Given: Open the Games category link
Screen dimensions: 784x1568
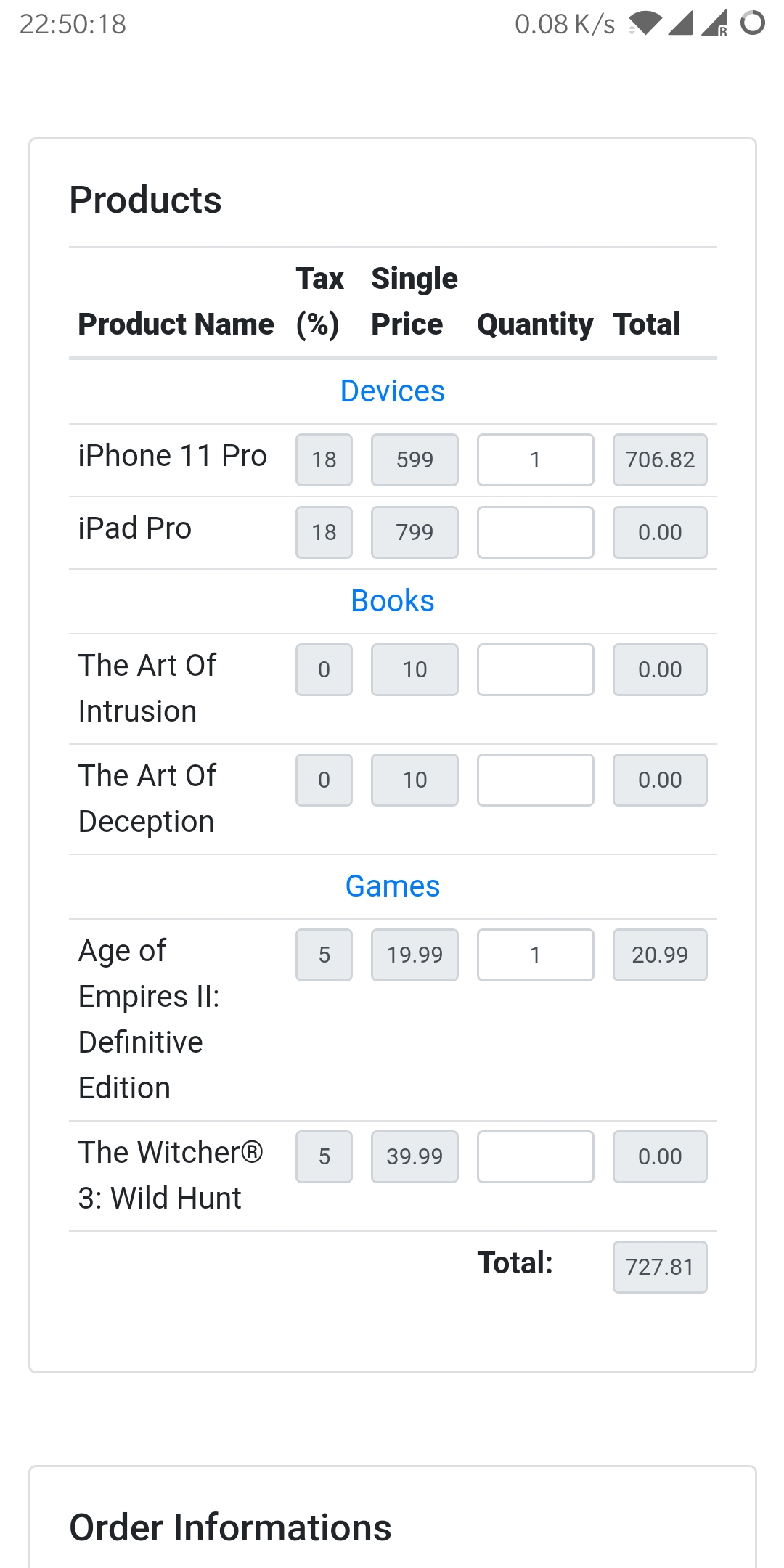Looking at the screenshot, I should tap(392, 886).
